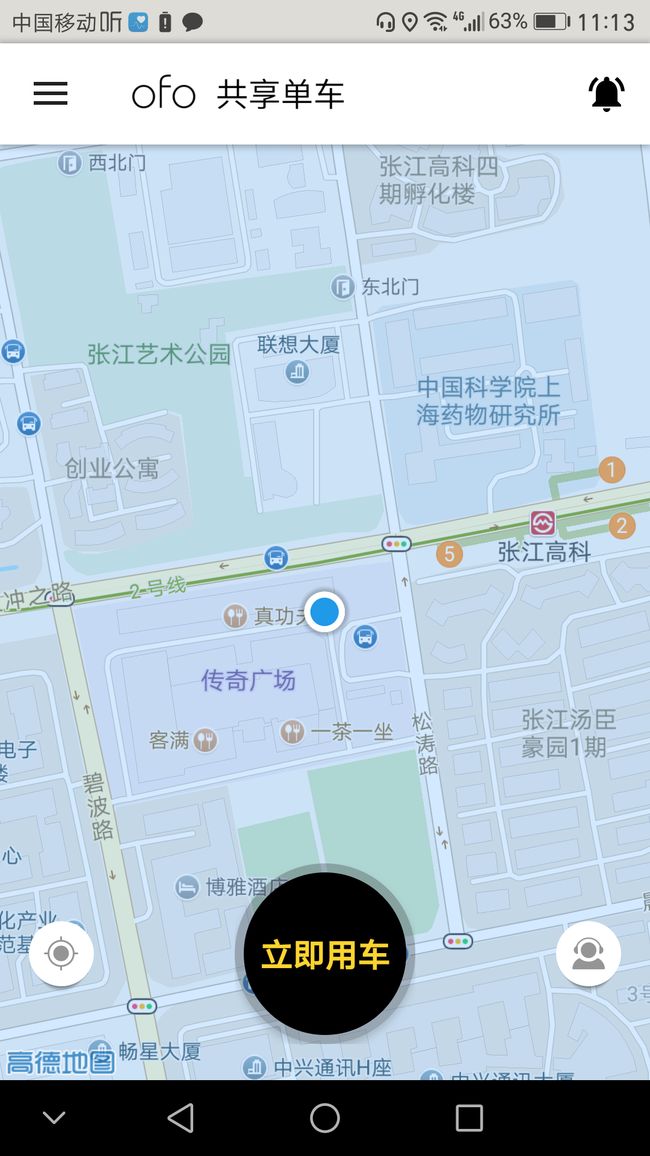Tap the 立即用车 button to unlock a bike
This screenshot has height=1156, width=650.
coord(325,955)
